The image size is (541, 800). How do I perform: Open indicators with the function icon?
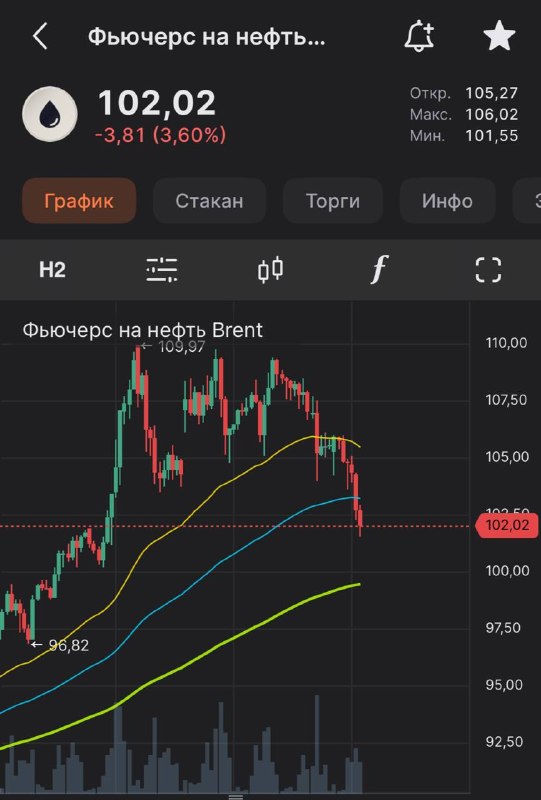coord(379,269)
